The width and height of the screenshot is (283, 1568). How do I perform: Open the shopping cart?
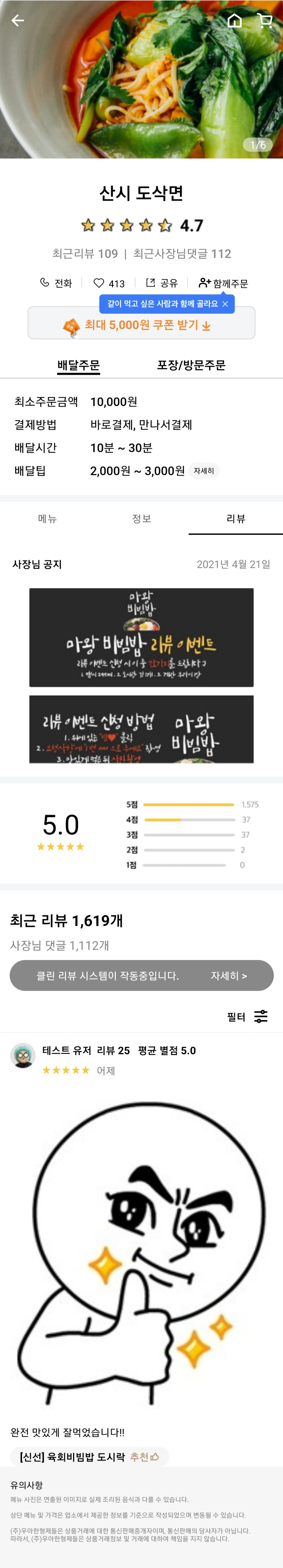(265, 21)
